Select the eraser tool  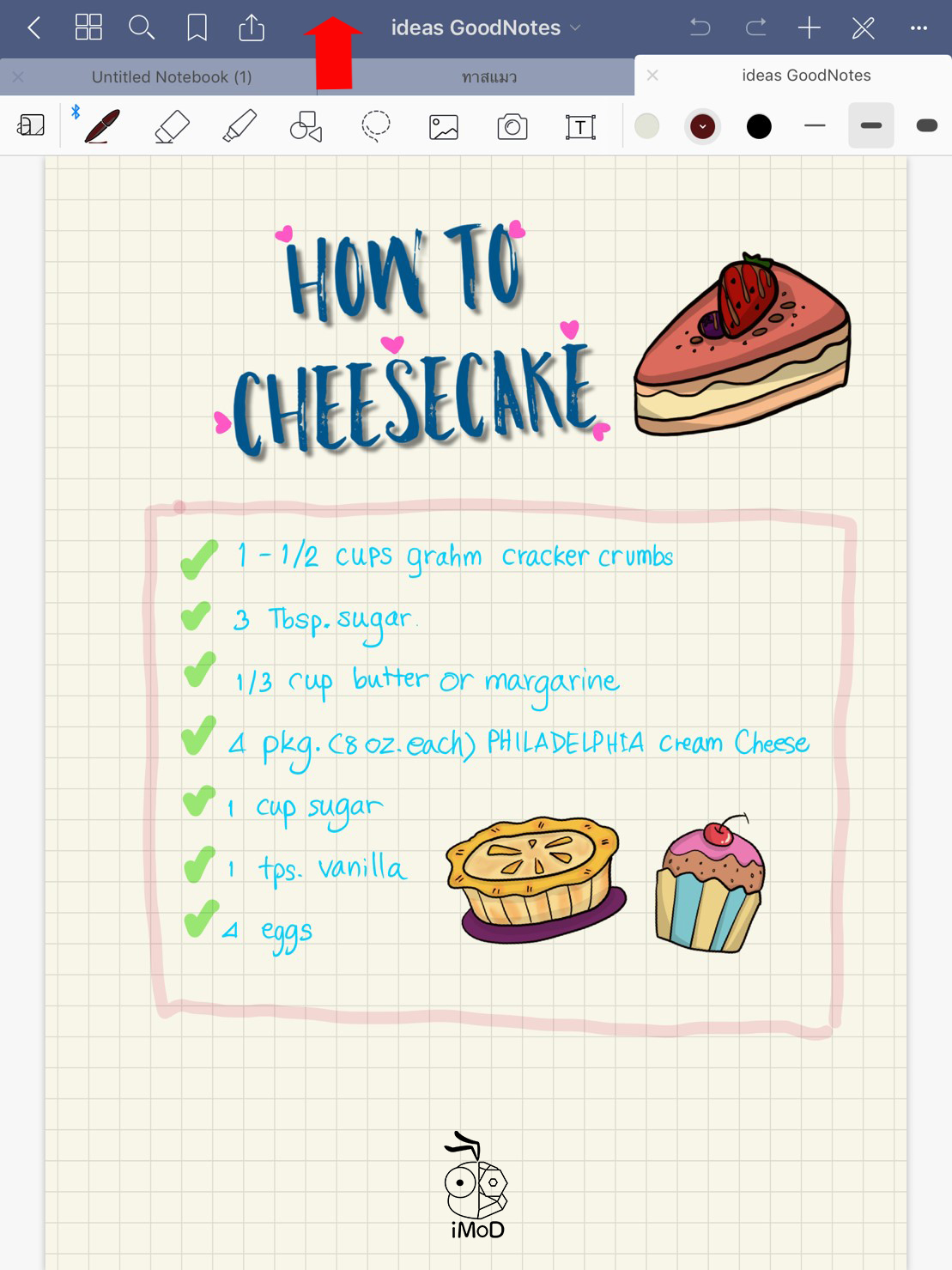[172, 127]
